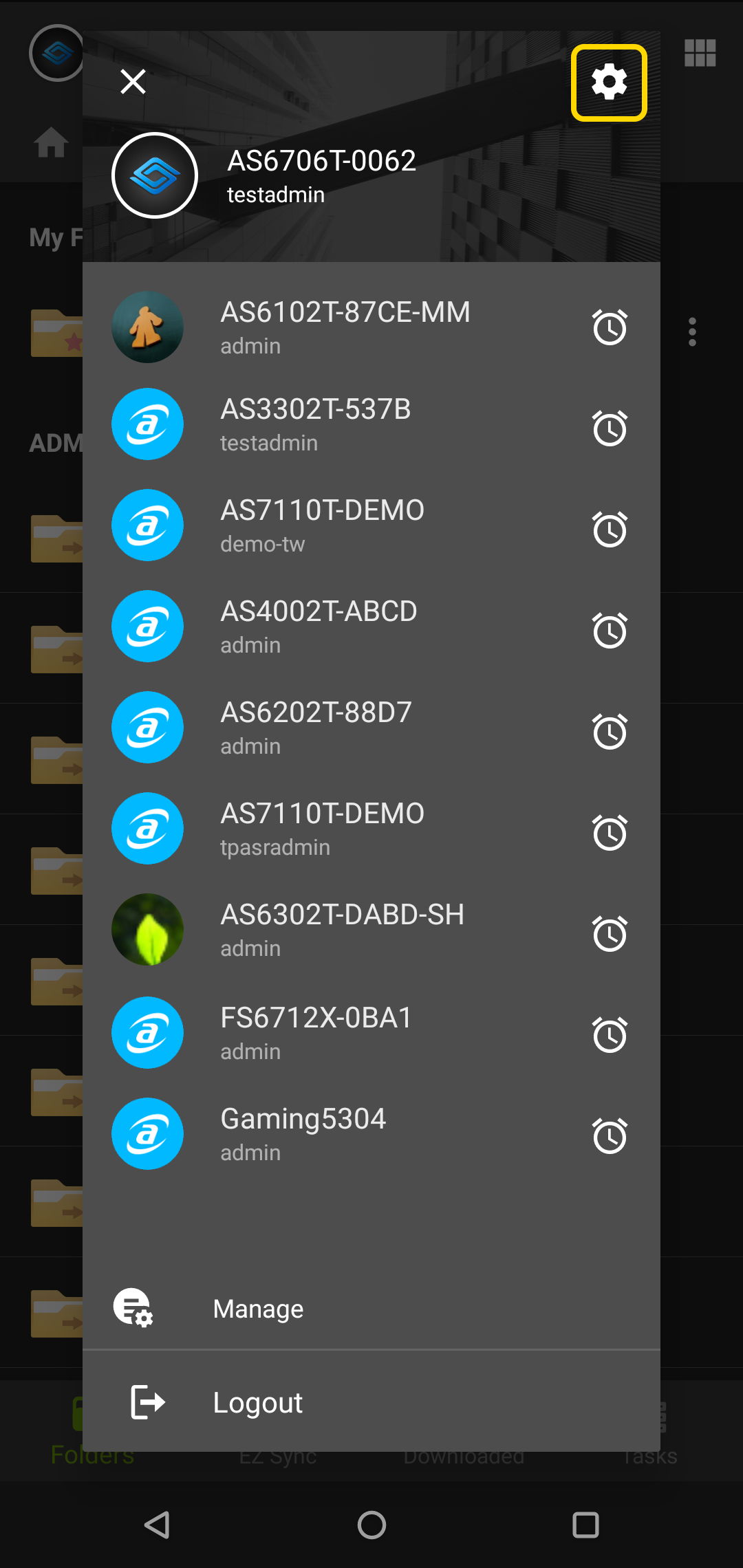Tap the clock icon beside Gaming5304
The height and width of the screenshot is (1568, 743).
(x=610, y=1135)
